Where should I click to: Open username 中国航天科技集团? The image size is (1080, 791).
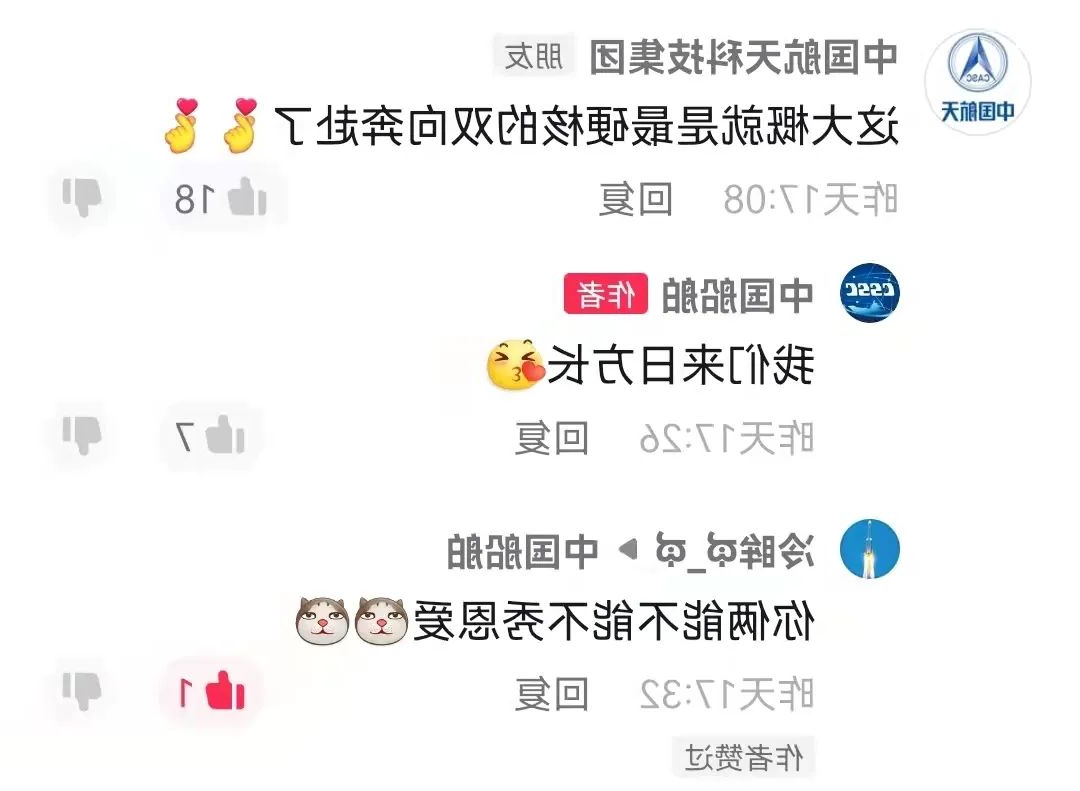point(742,57)
